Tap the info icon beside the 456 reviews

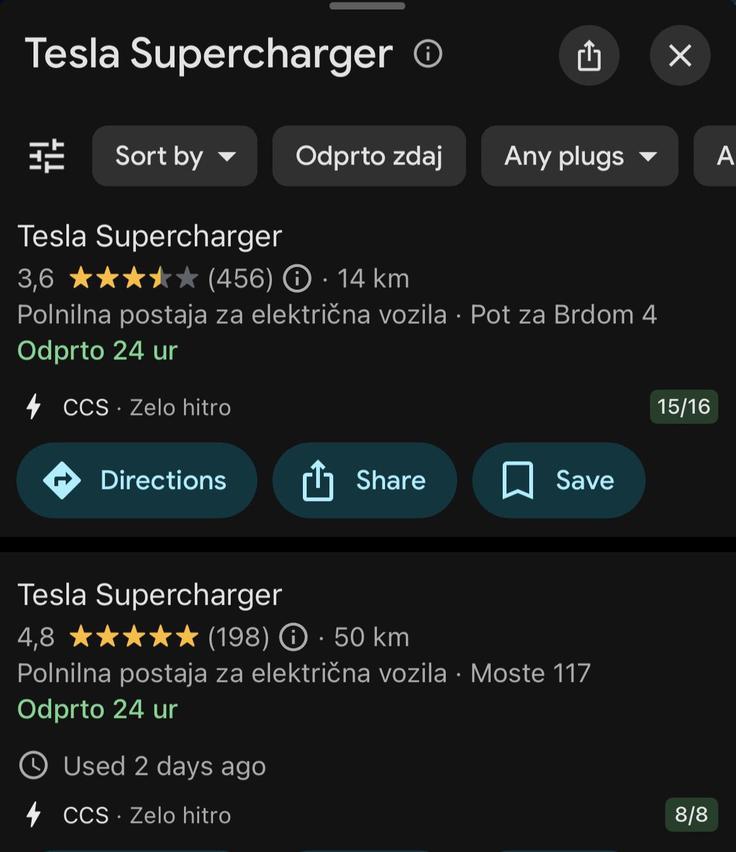297,278
